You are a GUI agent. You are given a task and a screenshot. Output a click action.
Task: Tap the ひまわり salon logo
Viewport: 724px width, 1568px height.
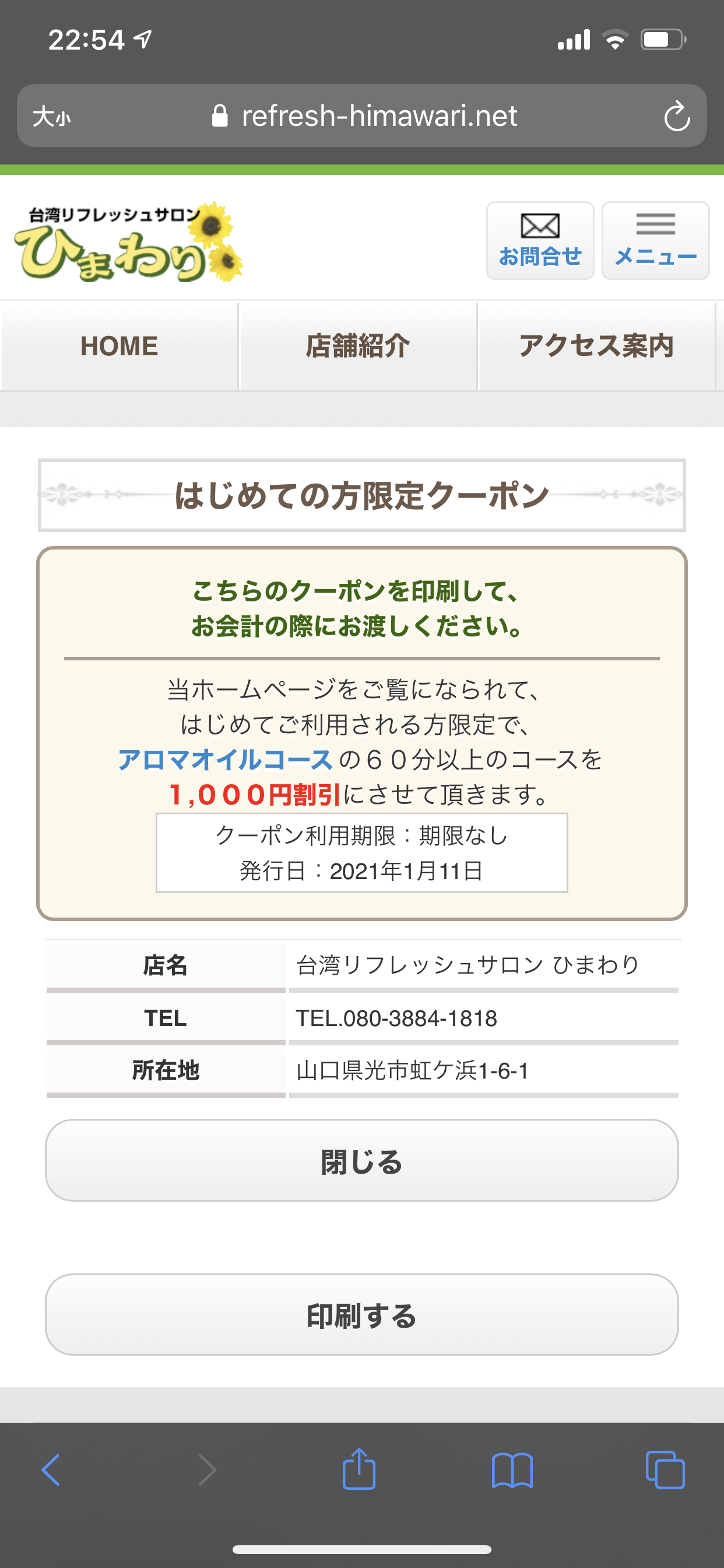coord(128,242)
